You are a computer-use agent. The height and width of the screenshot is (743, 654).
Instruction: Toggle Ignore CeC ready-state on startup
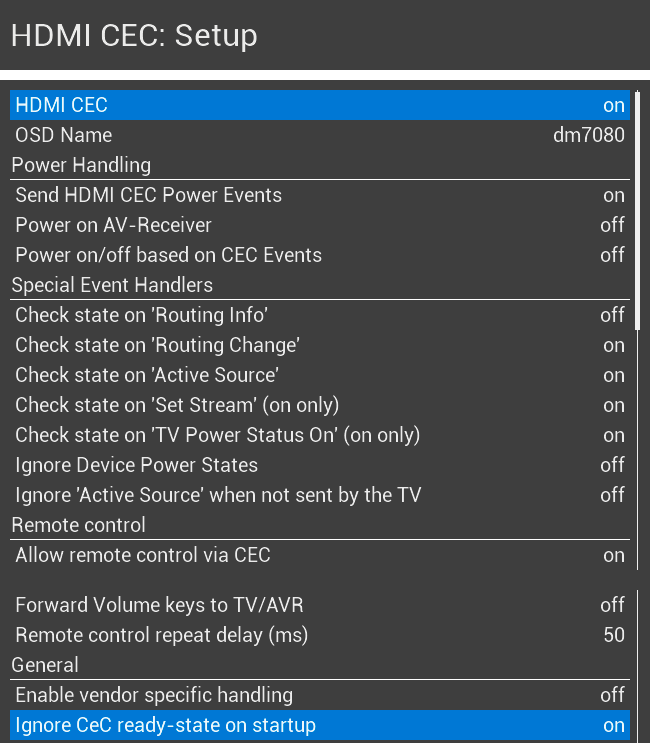tap(320, 725)
